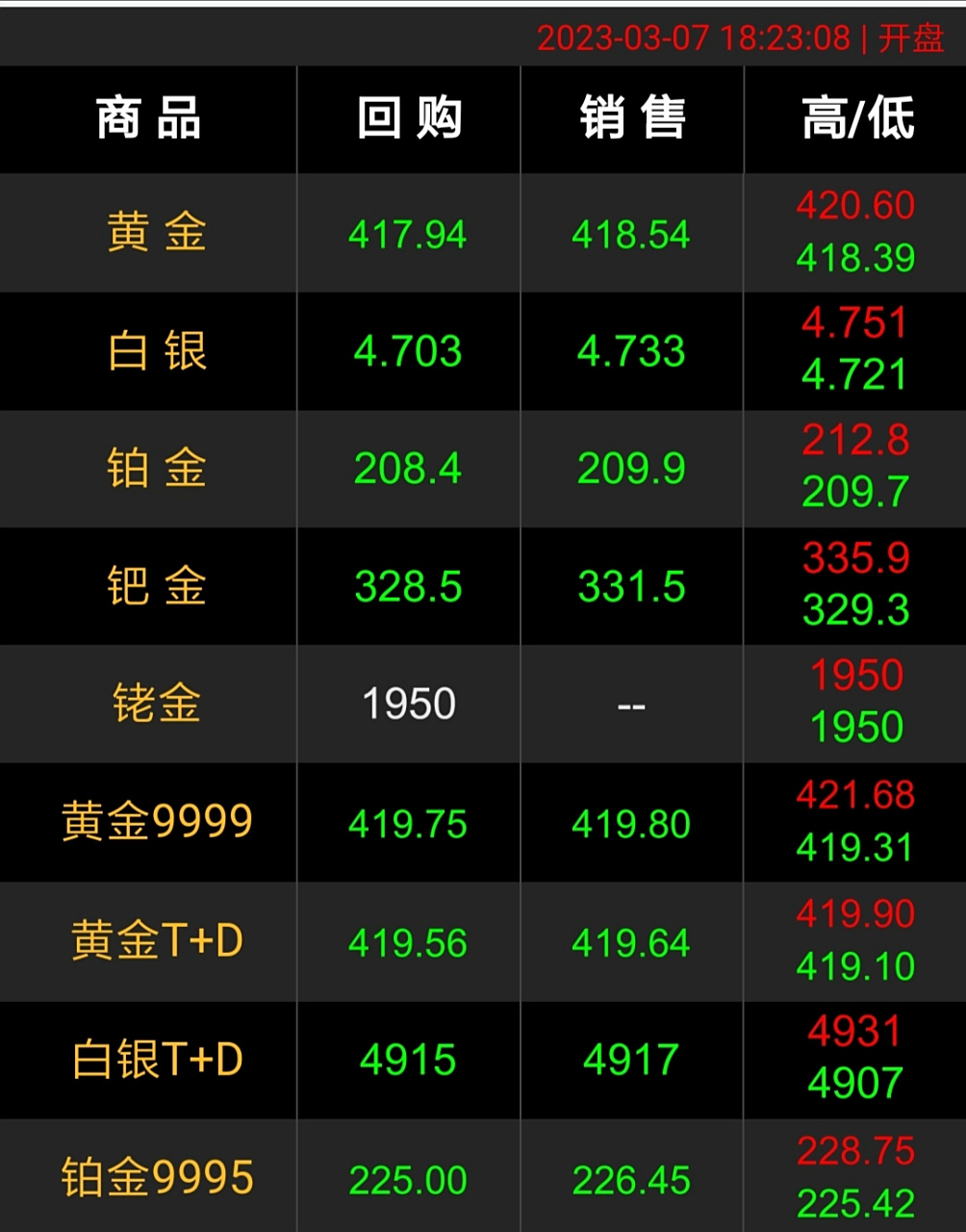Viewport: 966px width, 1232px height.
Task: Open the 高/低 column header
Action: [854, 117]
